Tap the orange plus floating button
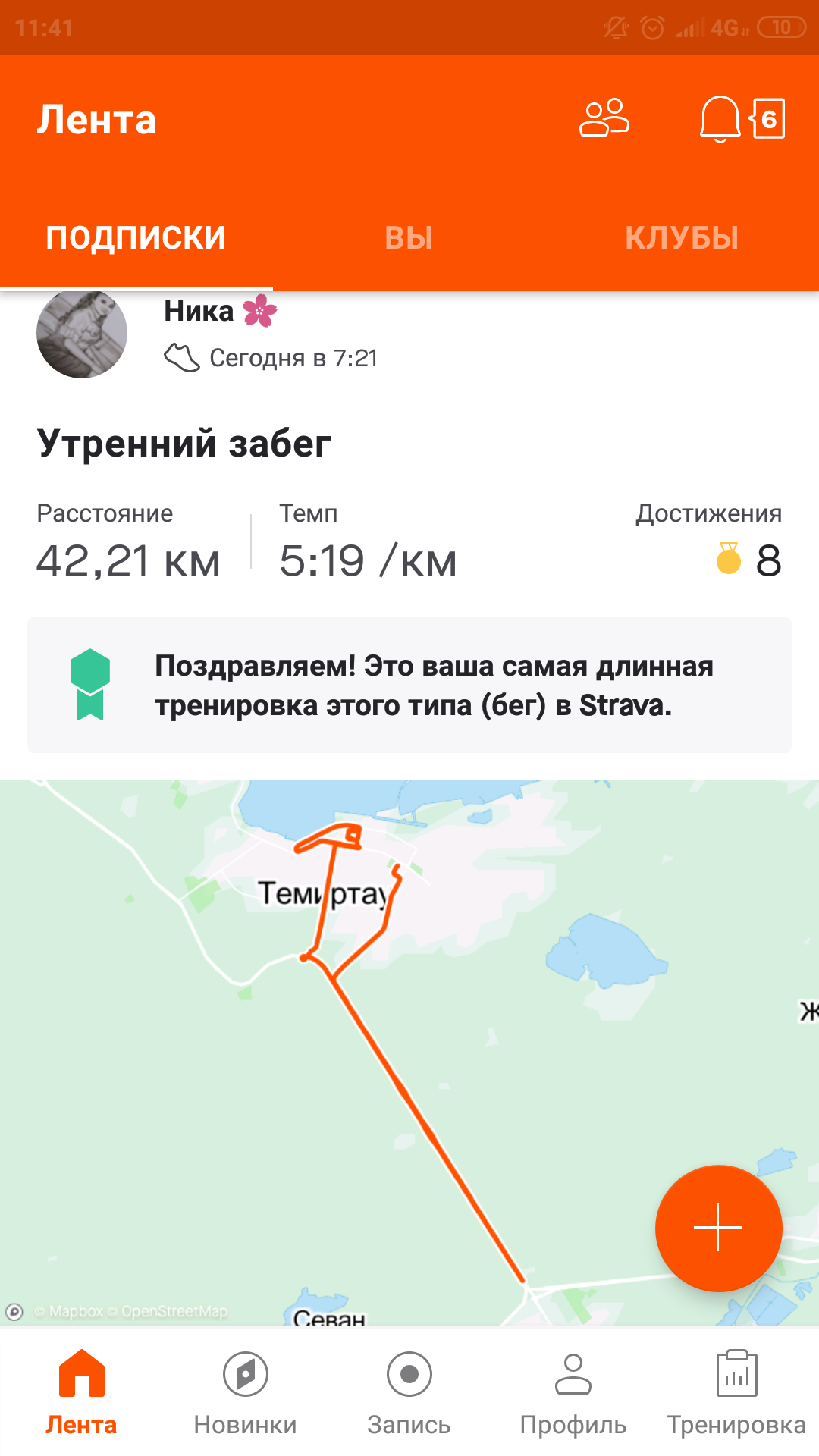 point(718,1228)
